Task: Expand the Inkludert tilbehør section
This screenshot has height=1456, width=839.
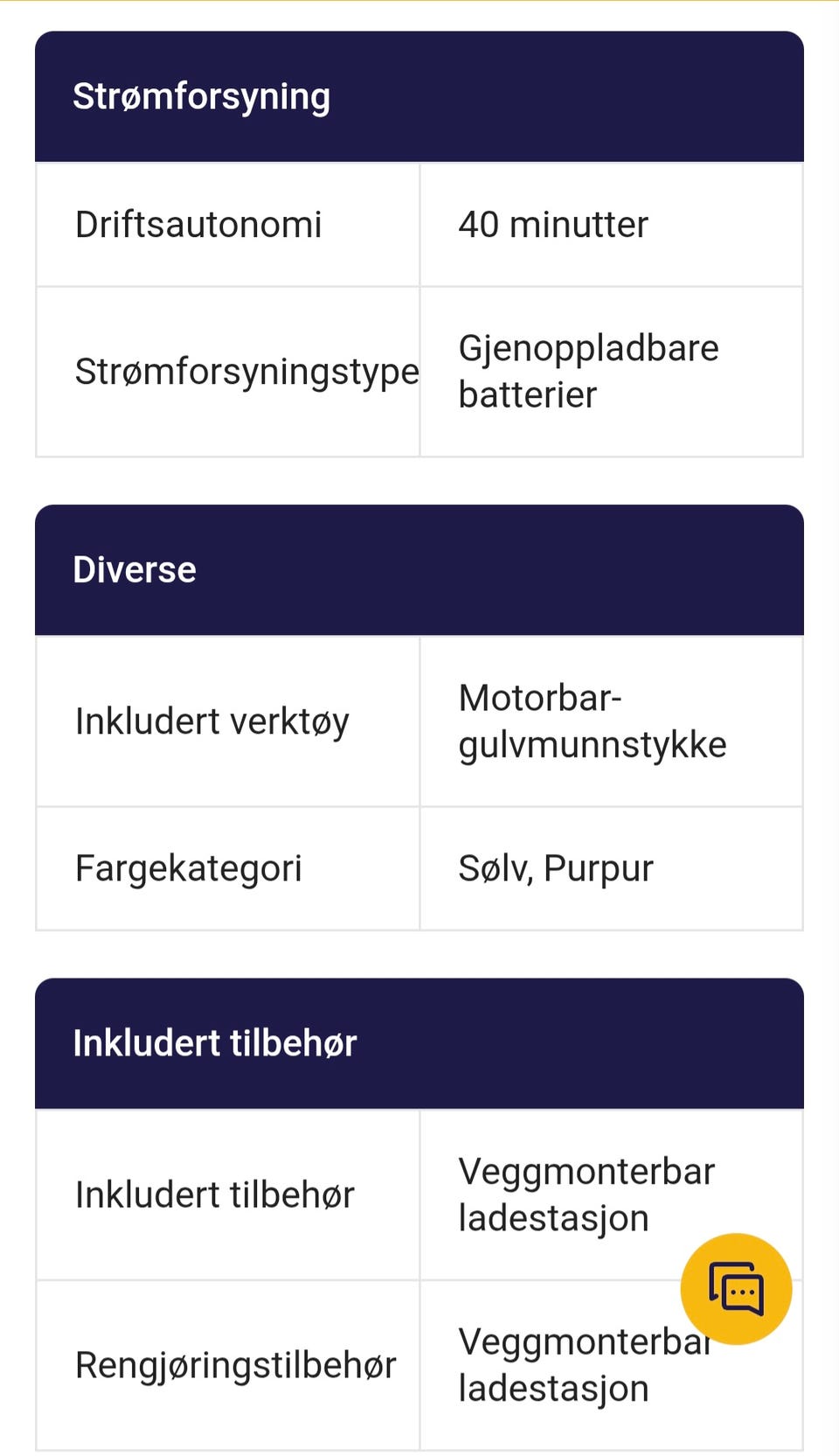Action: [x=216, y=1042]
